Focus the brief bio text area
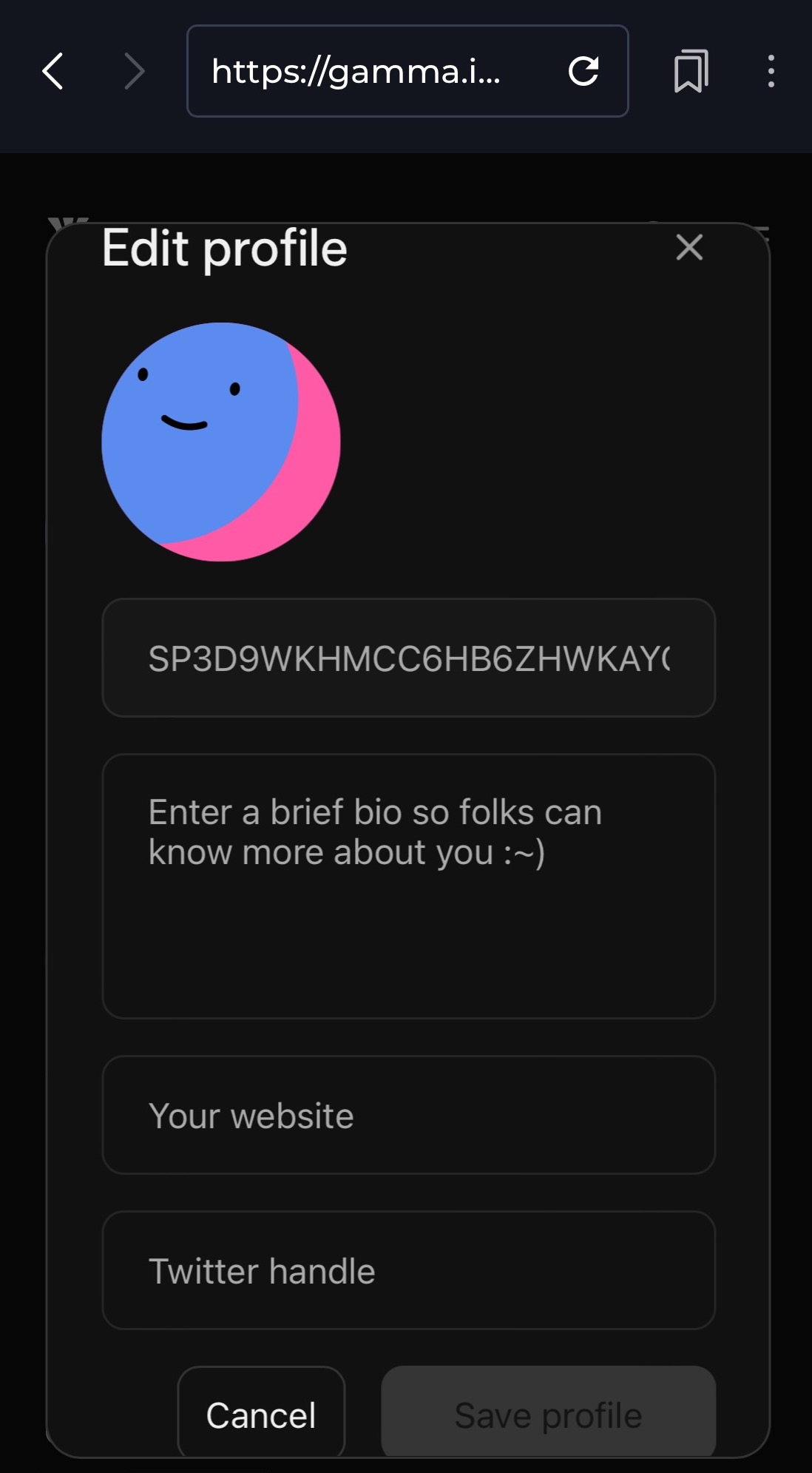The height and width of the screenshot is (1473, 812). click(x=408, y=886)
